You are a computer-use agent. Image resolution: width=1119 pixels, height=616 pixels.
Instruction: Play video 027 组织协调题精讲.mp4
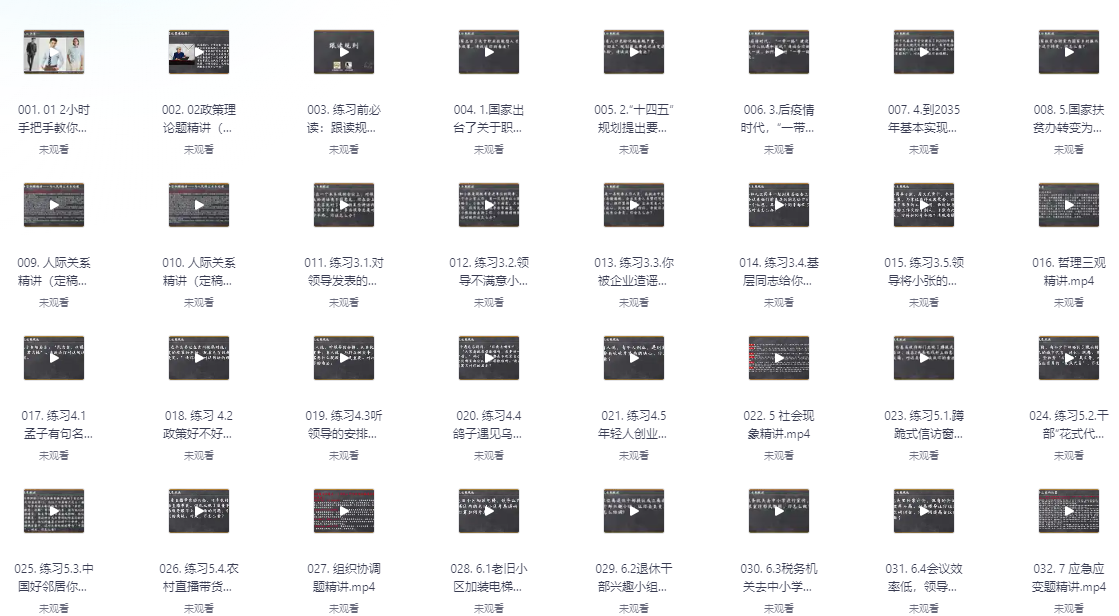[x=344, y=511]
